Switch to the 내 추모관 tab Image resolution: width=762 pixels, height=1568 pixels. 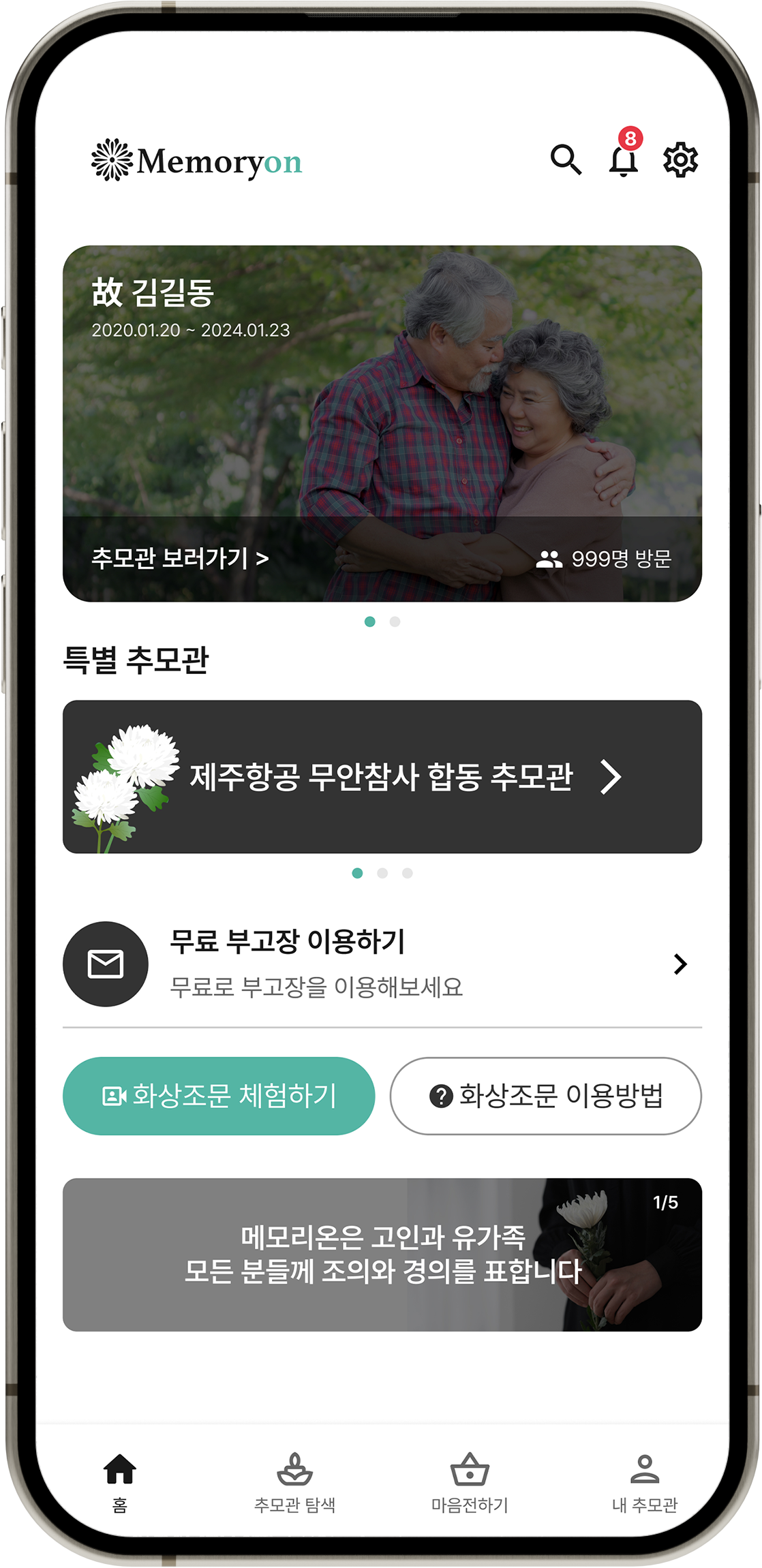[644, 1483]
